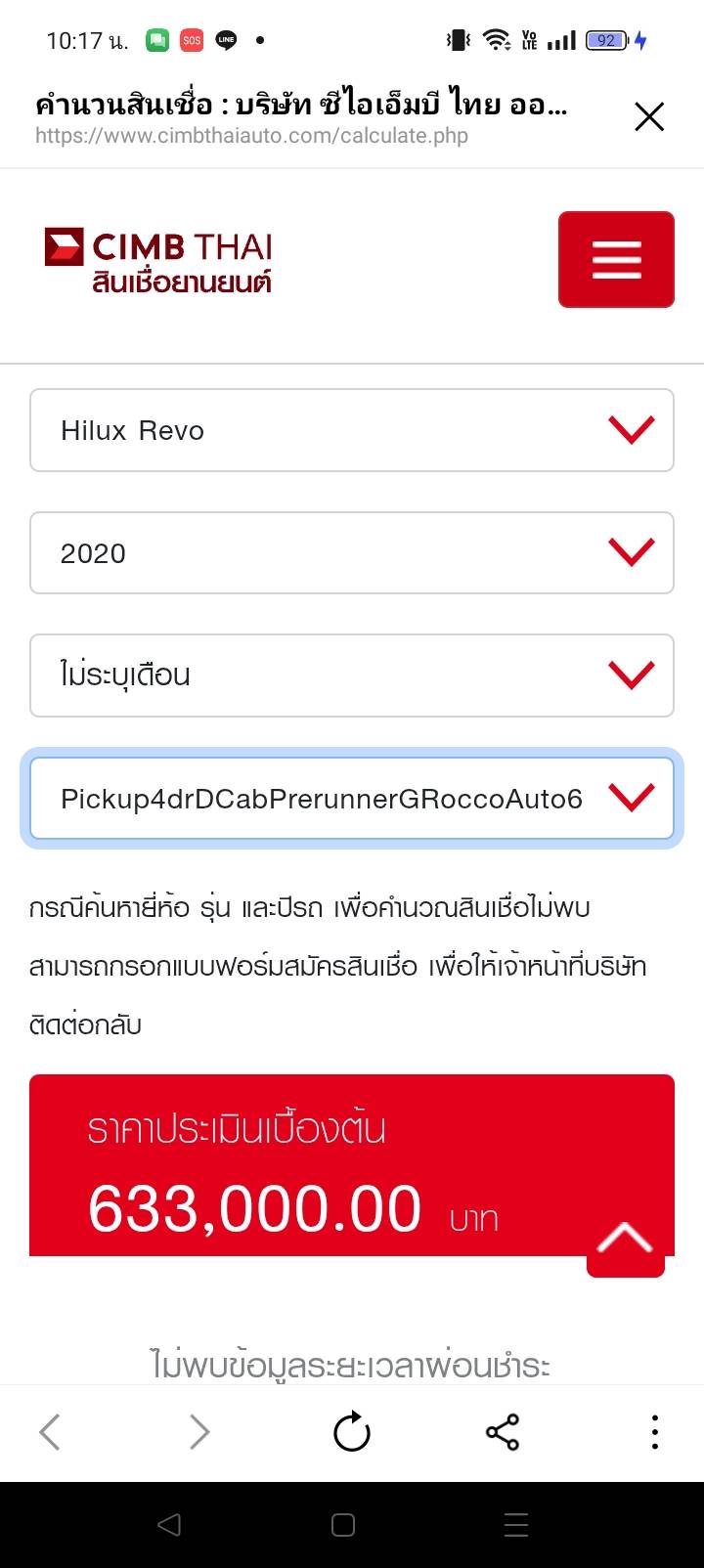Jump back to top with red arrow

625,1241
